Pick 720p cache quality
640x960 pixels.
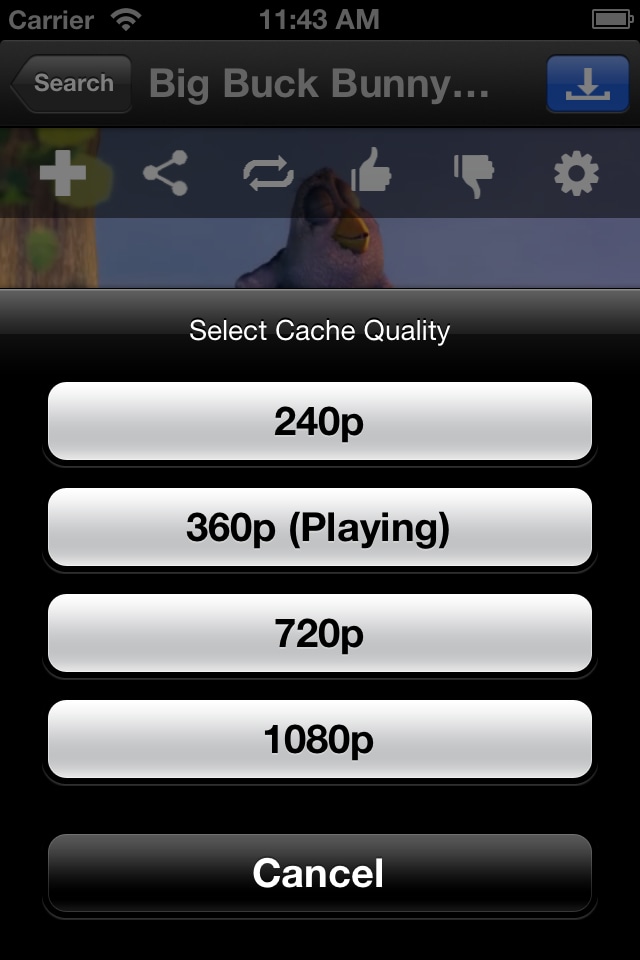click(x=320, y=634)
